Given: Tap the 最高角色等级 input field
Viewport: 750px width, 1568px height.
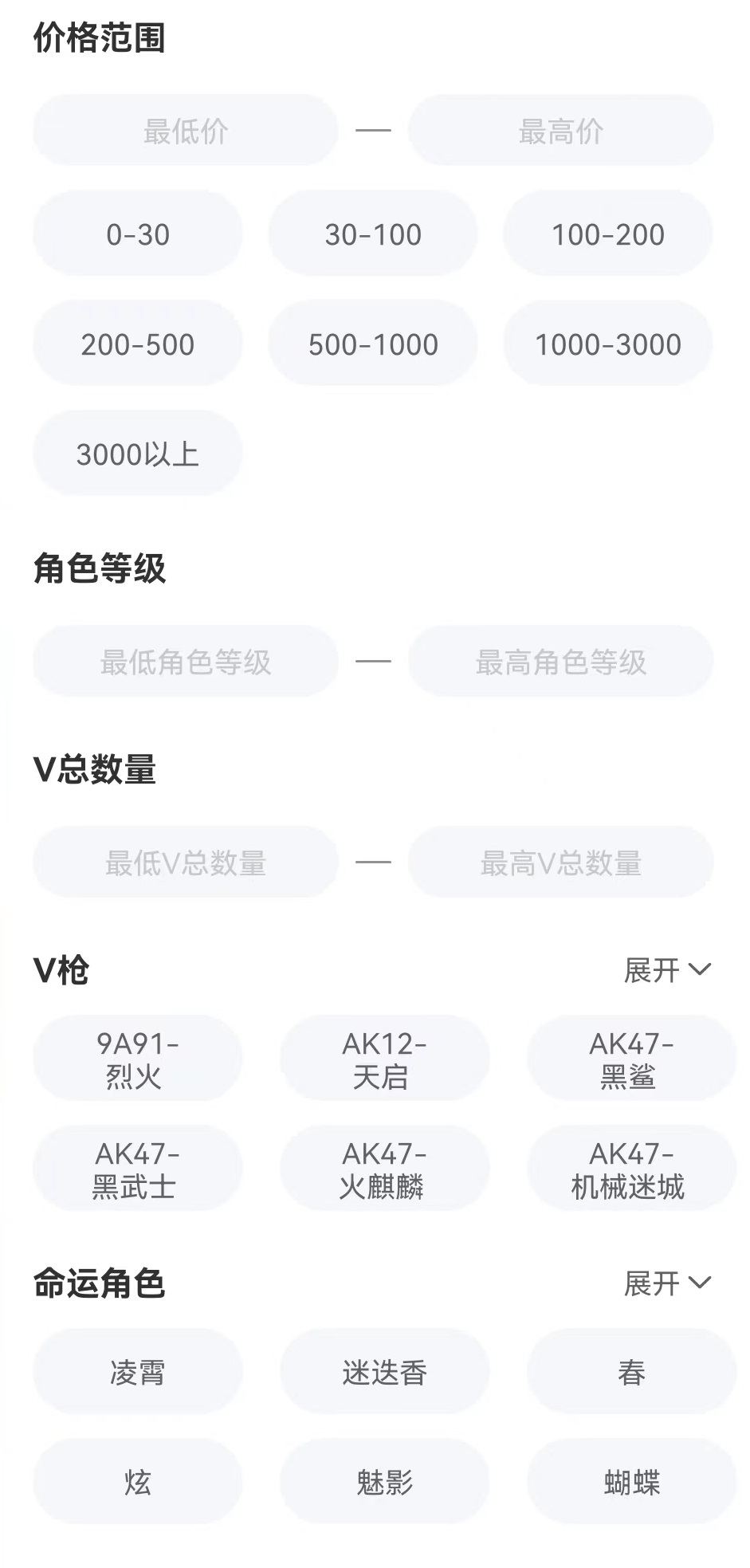Looking at the screenshot, I should (x=560, y=662).
